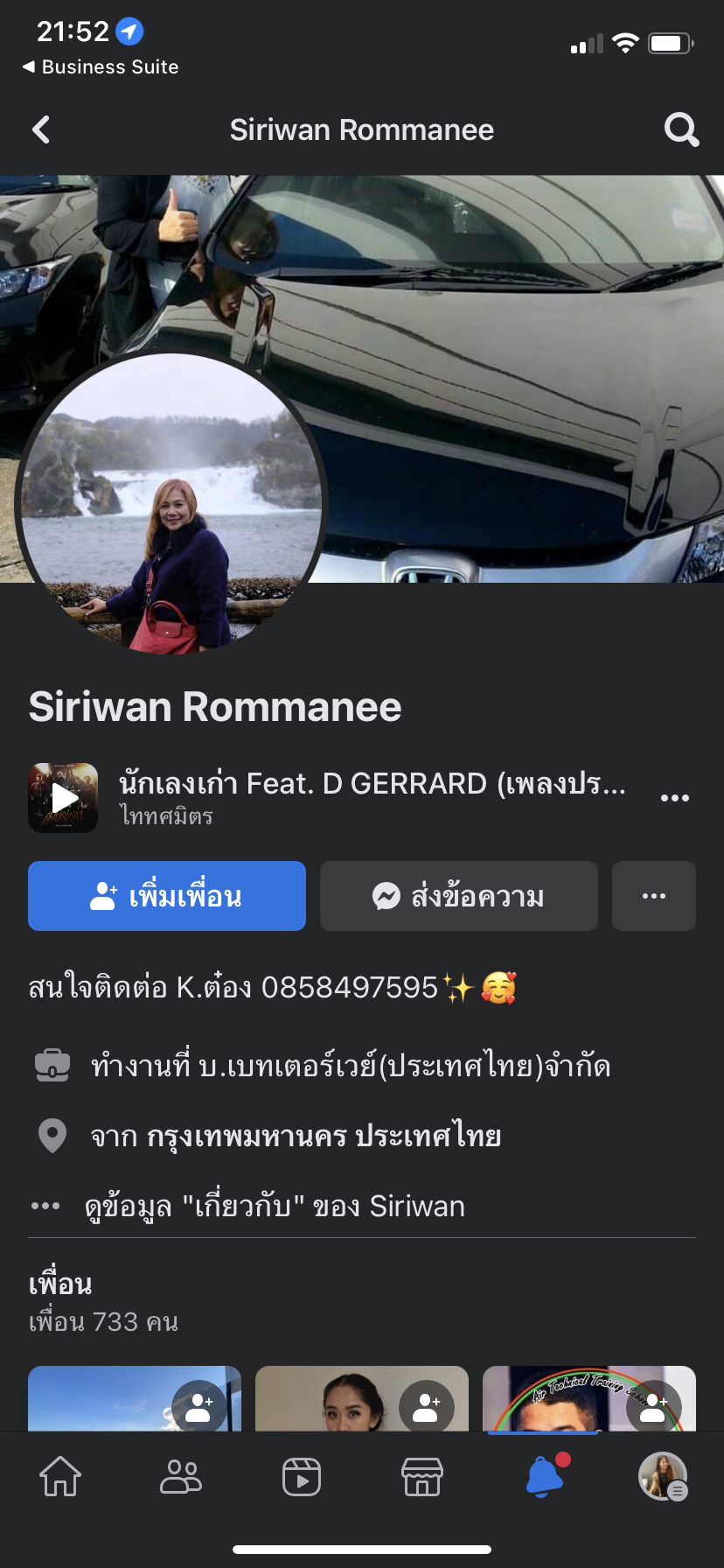Go to the Home feed tab
724x1568 pixels.
60,1477
